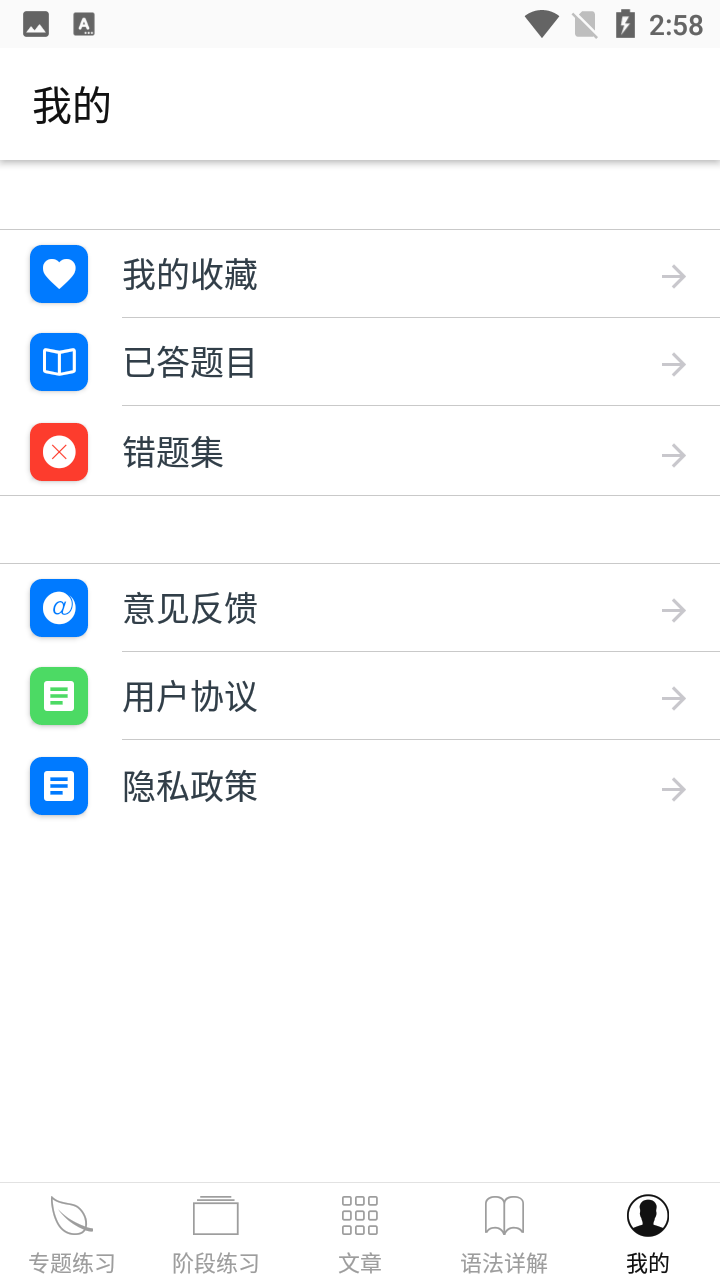The image size is (720, 1280).
Task: Open the 语法详解 tab
Action: click(504, 1234)
